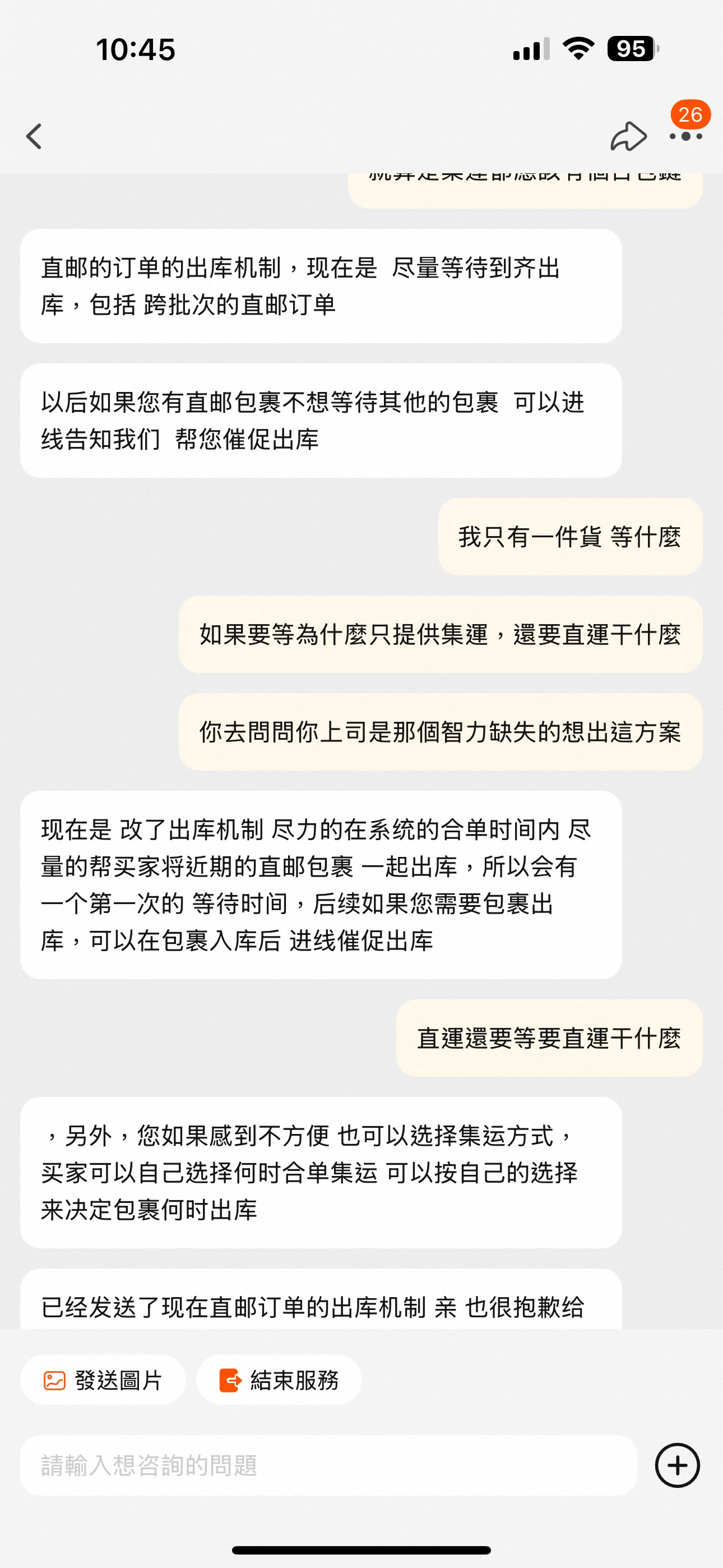This screenshot has width=723, height=1568.
Task: Open the plus attachment options
Action: click(x=676, y=1465)
